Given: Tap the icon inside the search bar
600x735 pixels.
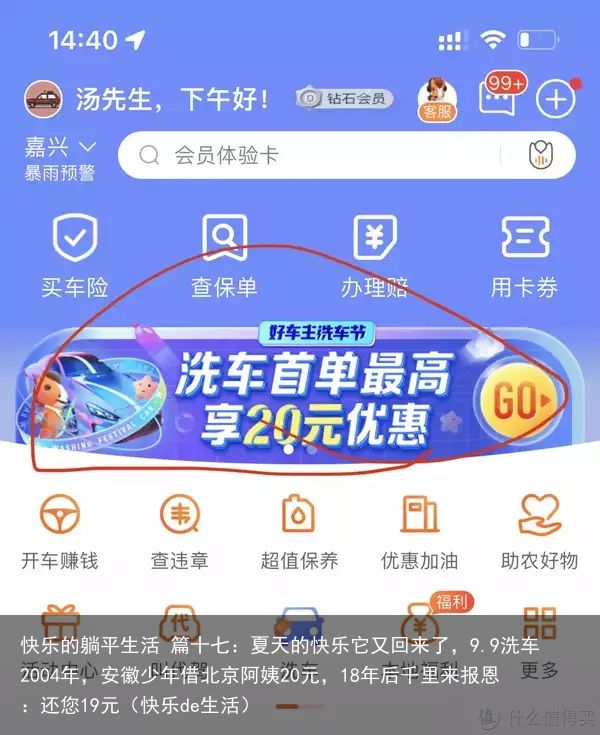Looking at the screenshot, I should (540, 155).
